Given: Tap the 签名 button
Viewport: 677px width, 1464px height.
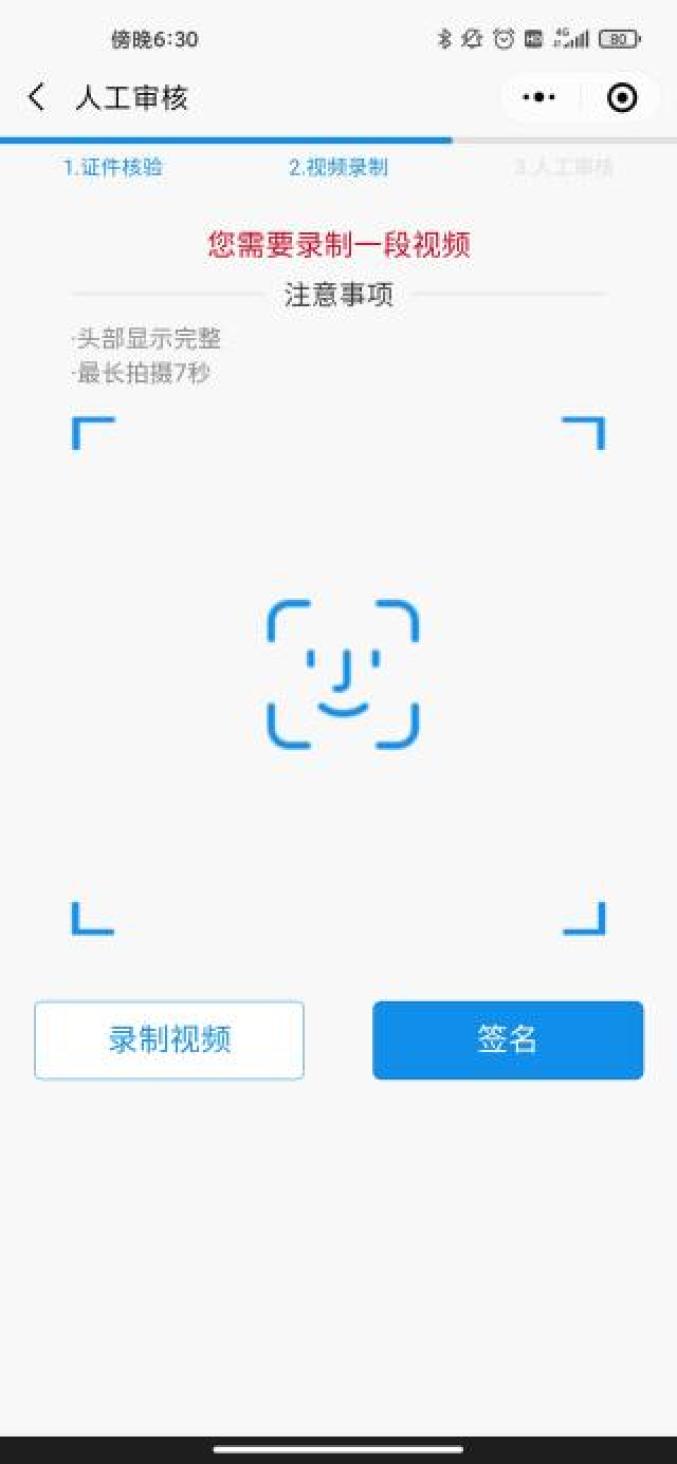Looking at the screenshot, I should [508, 1040].
